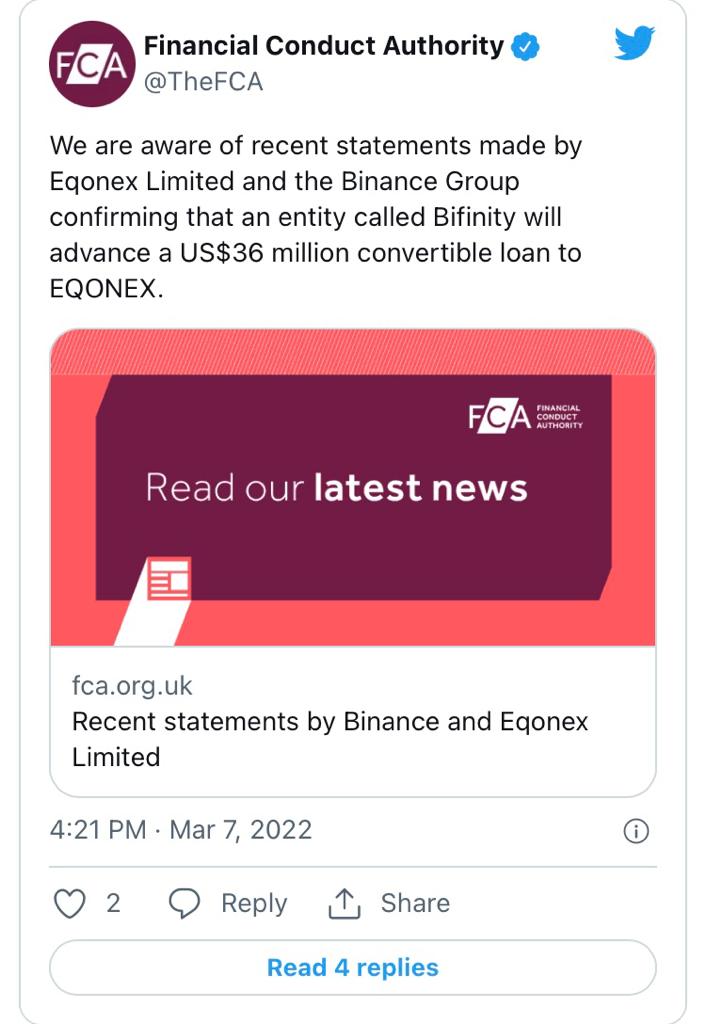Like this tweet

point(70,904)
